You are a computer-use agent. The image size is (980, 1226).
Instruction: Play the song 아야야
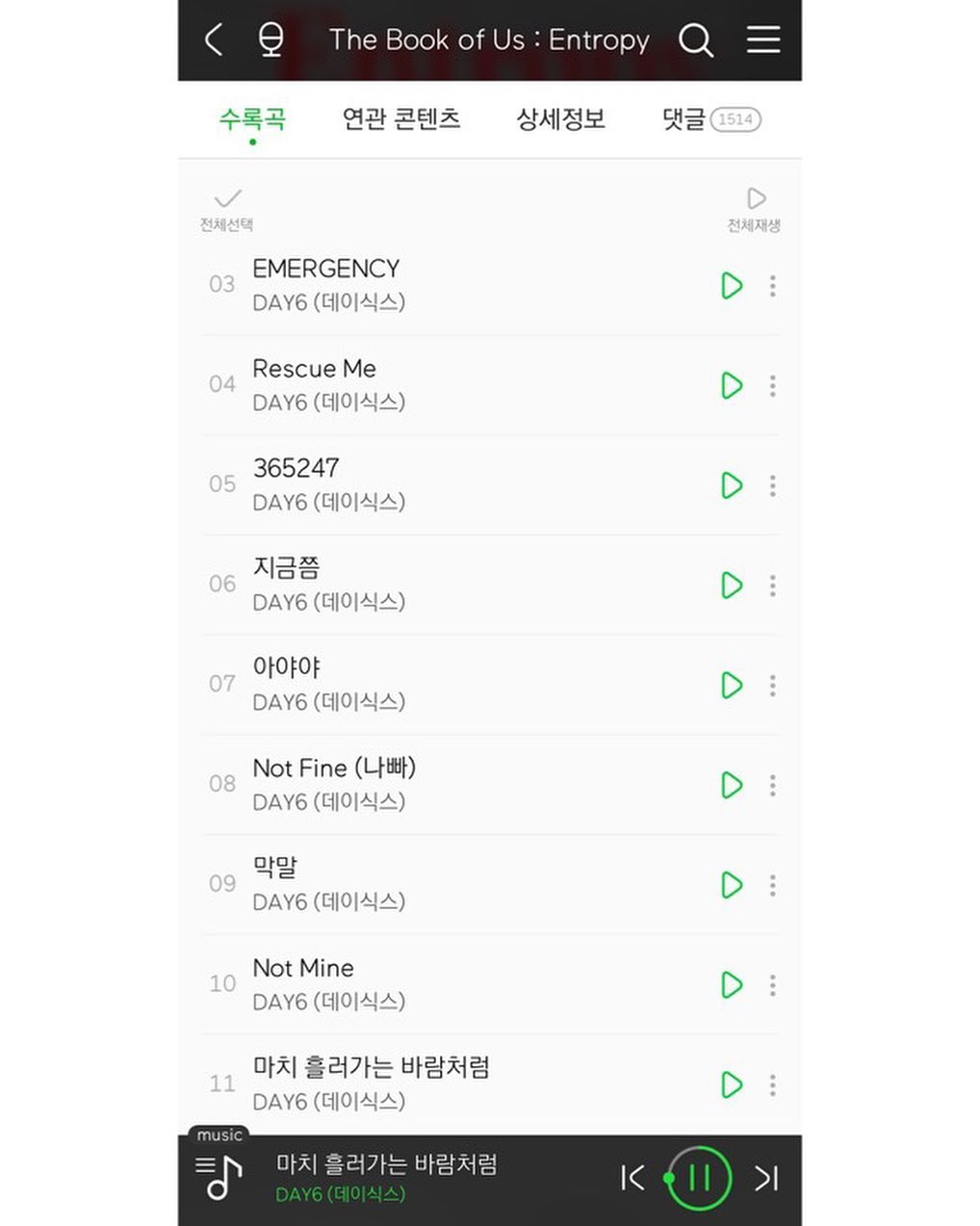pos(732,686)
